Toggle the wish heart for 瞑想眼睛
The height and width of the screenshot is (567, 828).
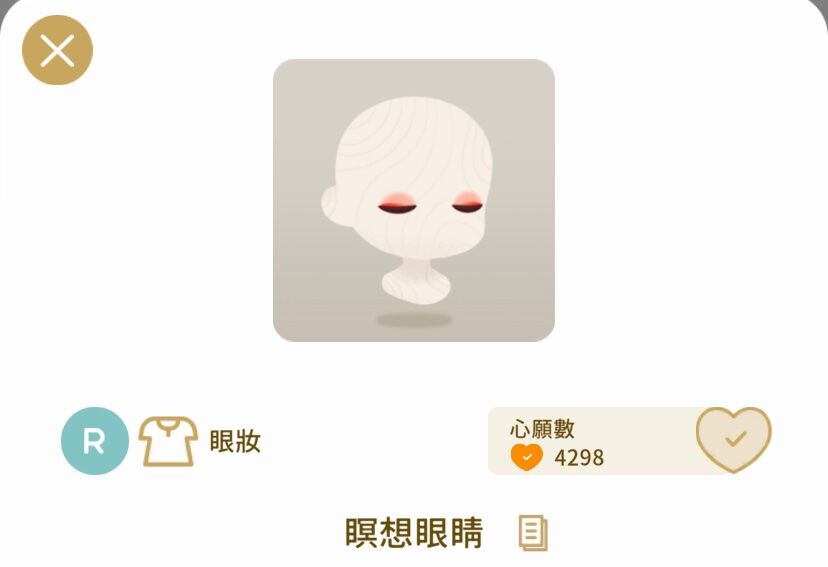tap(734, 439)
